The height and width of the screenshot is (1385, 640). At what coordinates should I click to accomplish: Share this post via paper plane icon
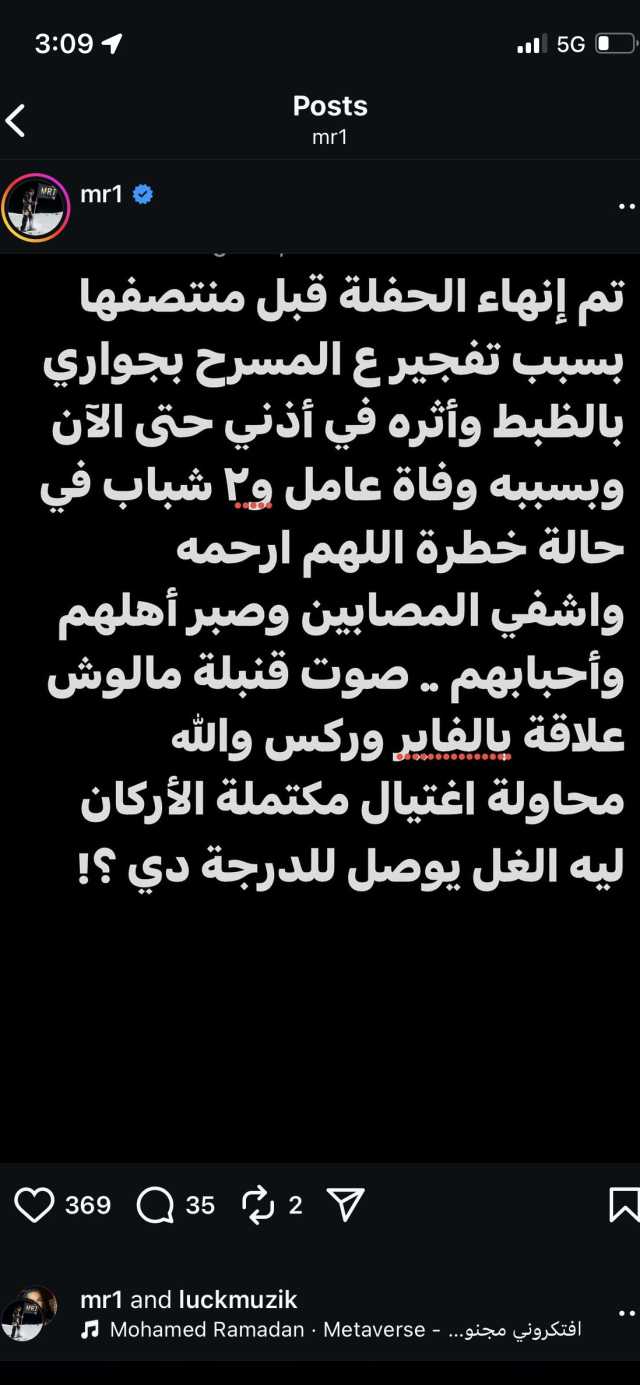345,1205
